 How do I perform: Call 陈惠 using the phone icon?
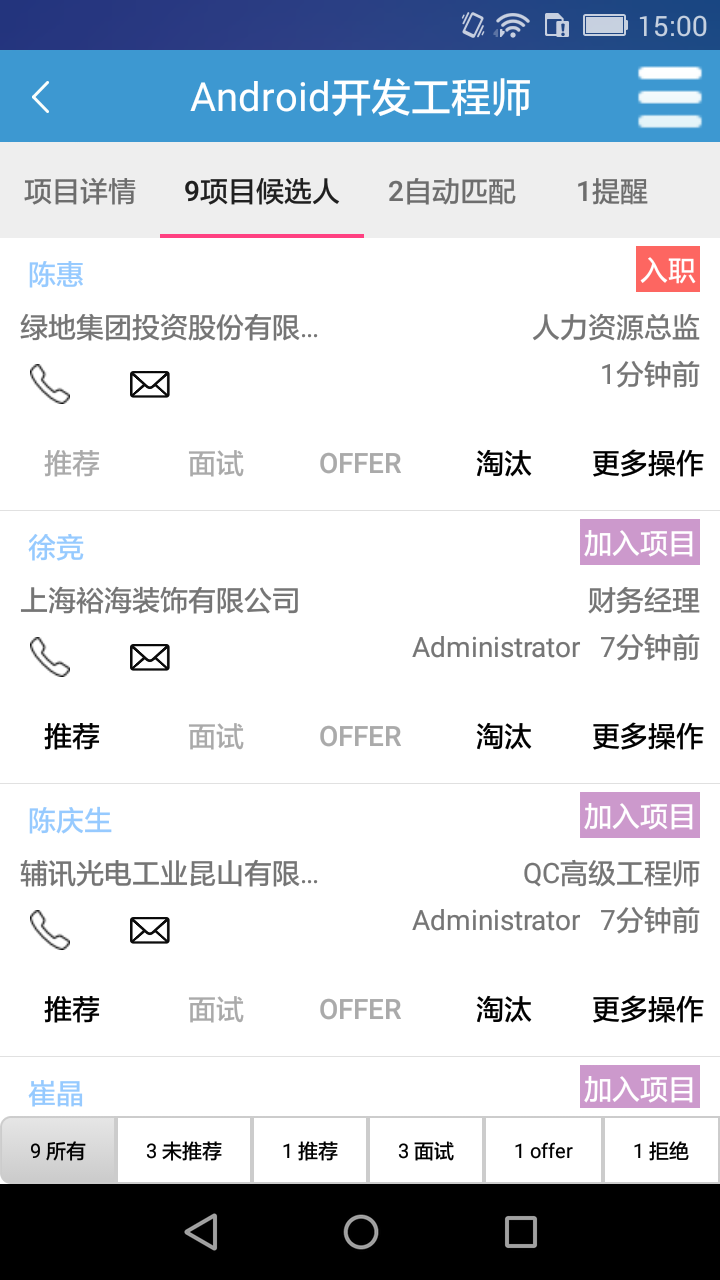pyautogui.click(x=50, y=383)
